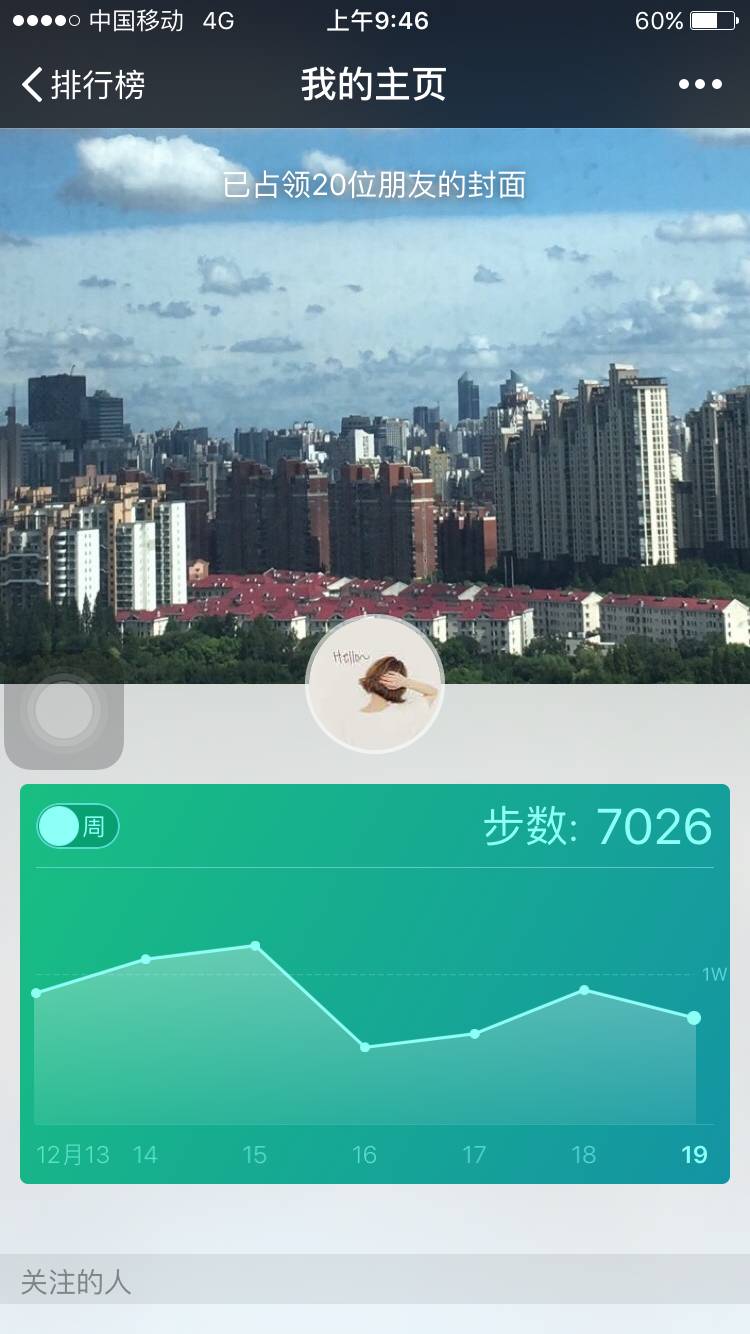Open the profile avatar picture
This screenshot has height=1334, width=750.
pos(374,684)
